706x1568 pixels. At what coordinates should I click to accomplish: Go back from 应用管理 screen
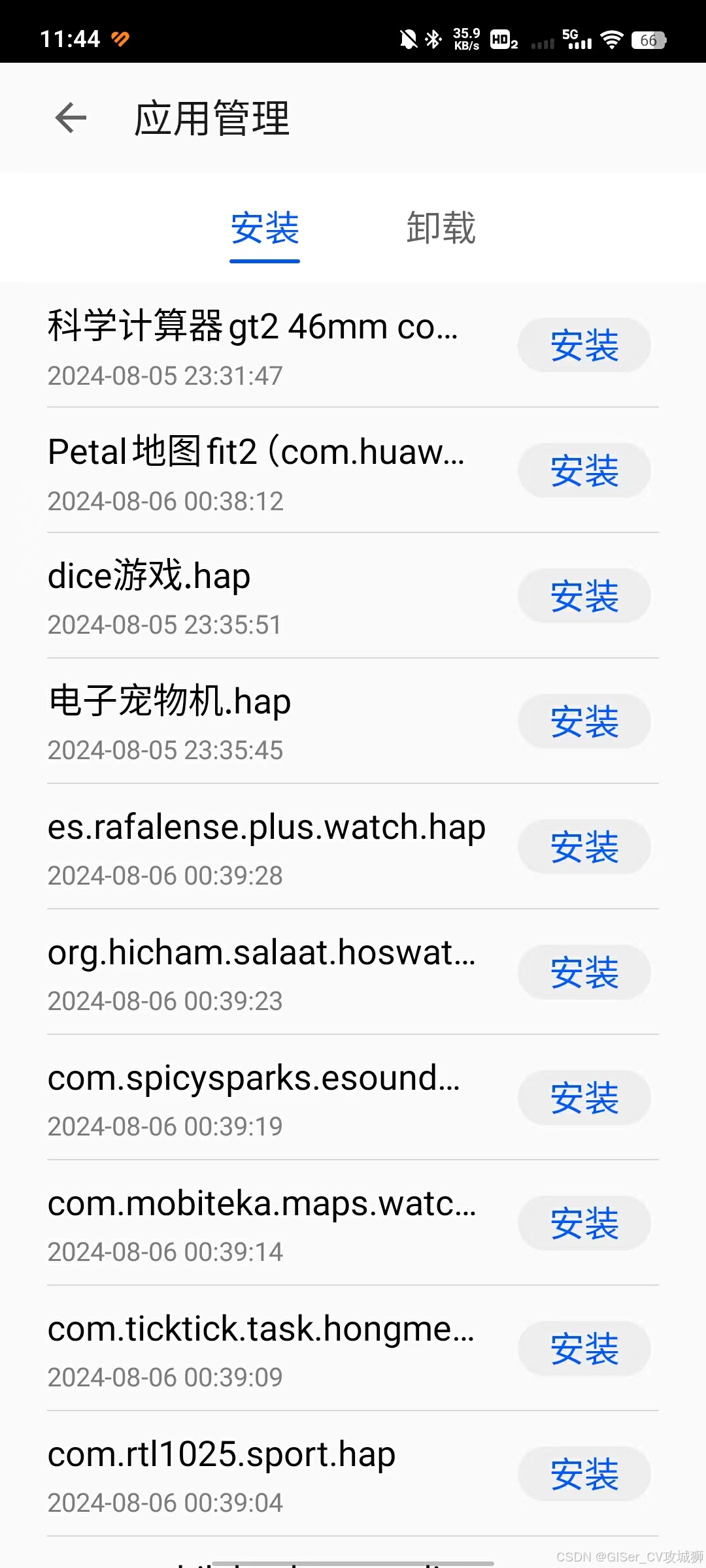[x=71, y=118]
